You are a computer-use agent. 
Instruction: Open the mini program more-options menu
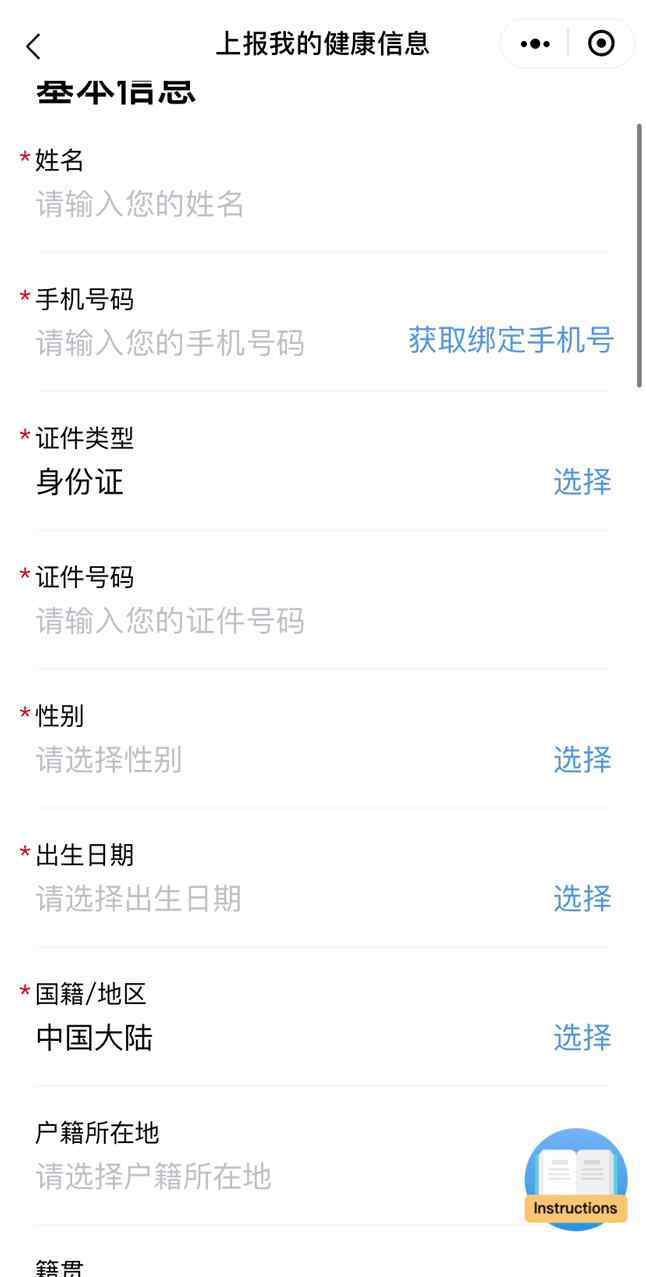[535, 44]
